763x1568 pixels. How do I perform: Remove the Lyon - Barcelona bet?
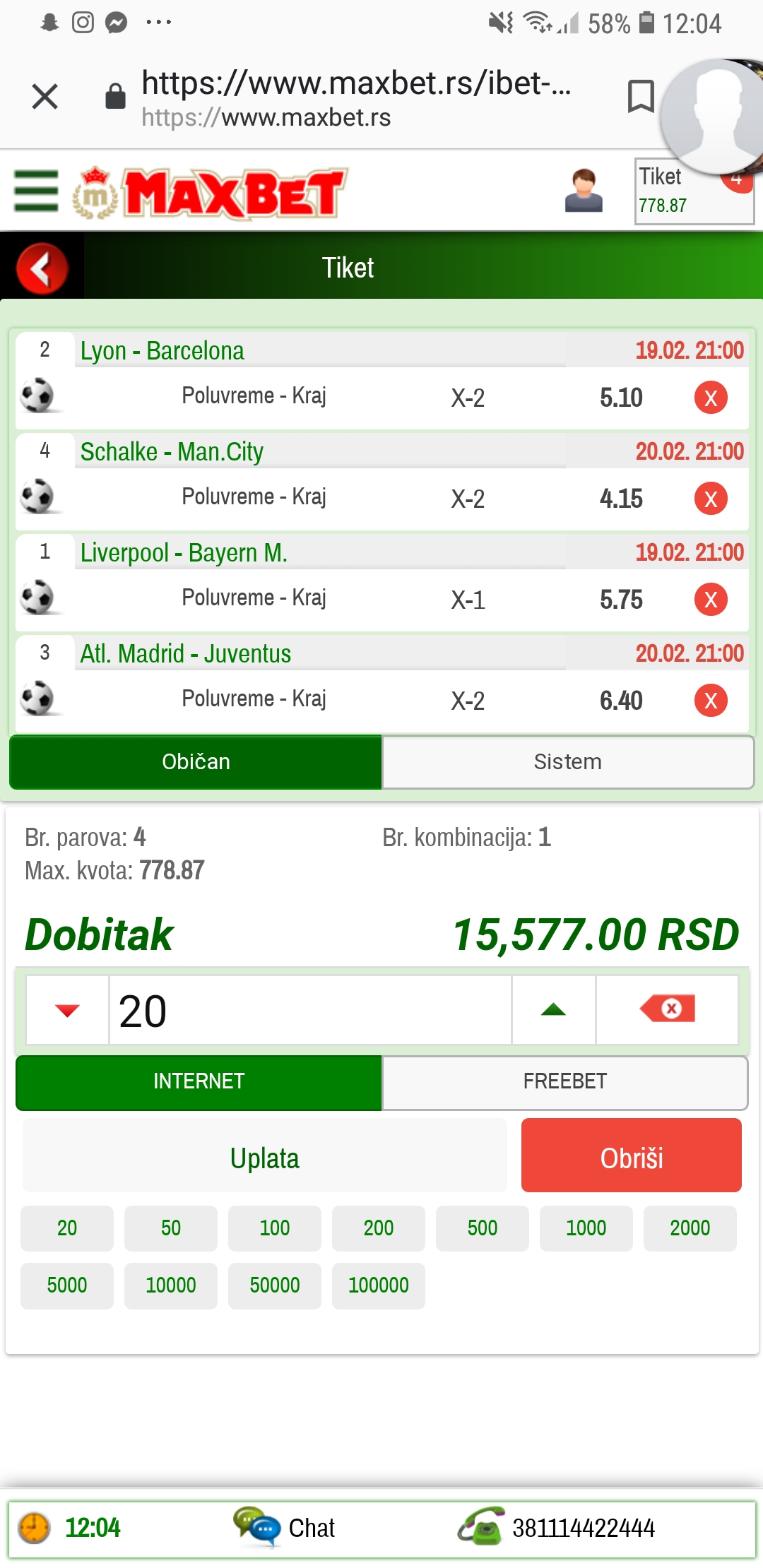pos(711,398)
